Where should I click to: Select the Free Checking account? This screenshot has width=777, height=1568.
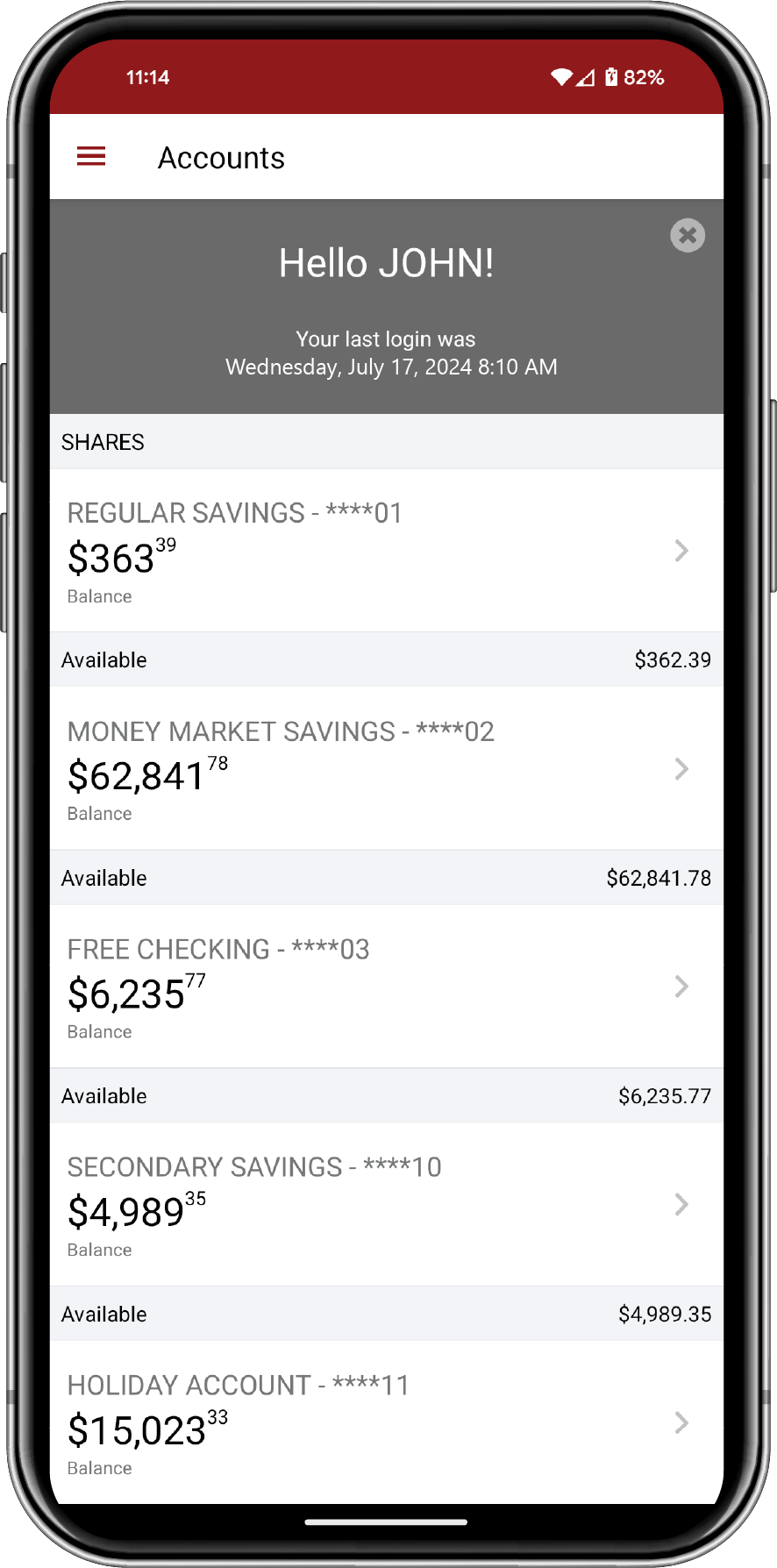(x=386, y=987)
